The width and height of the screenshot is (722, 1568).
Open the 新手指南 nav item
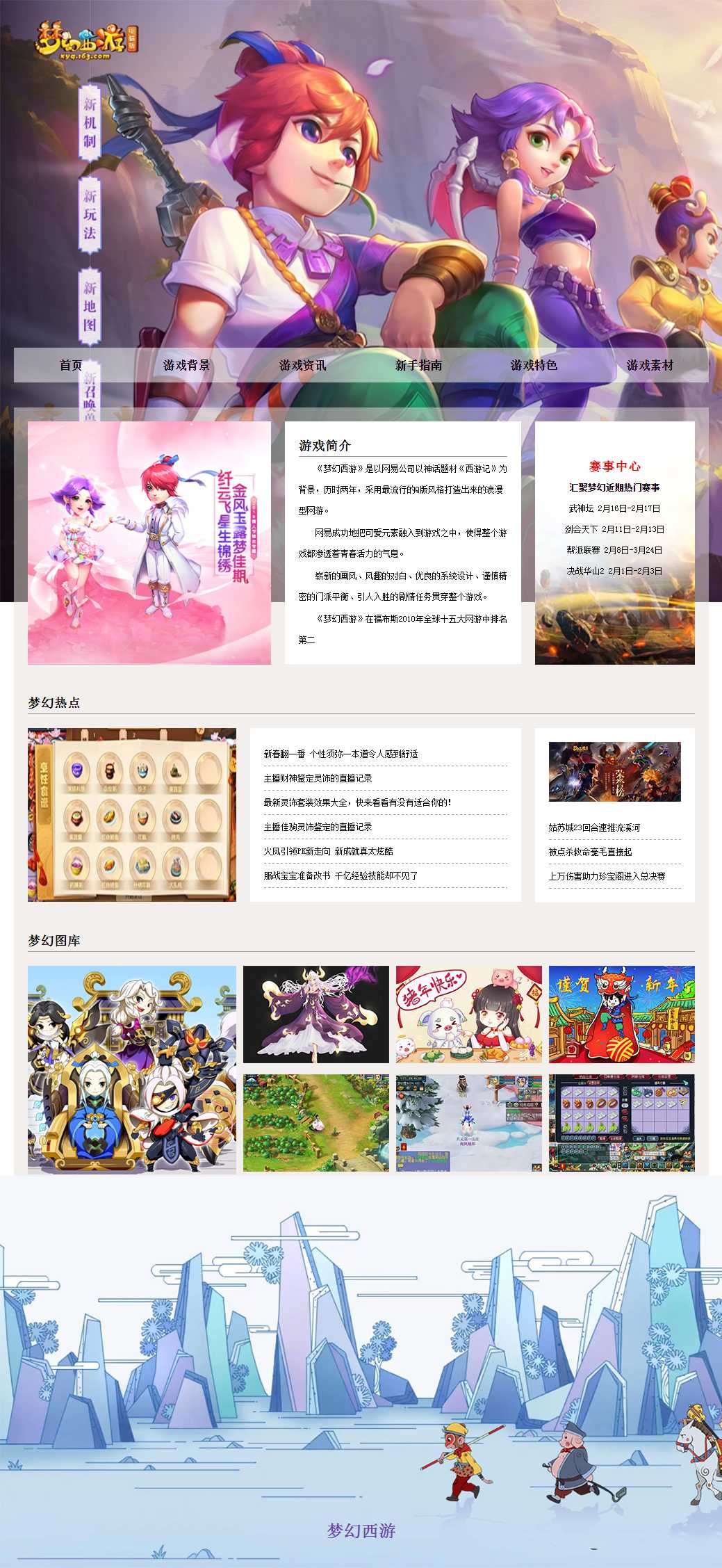[418, 365]
